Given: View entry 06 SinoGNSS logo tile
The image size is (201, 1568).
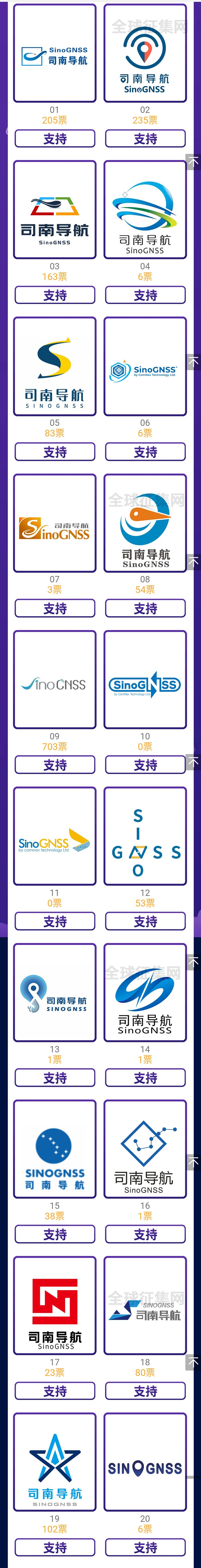Looking at the screenshot, I should [145, 366].
